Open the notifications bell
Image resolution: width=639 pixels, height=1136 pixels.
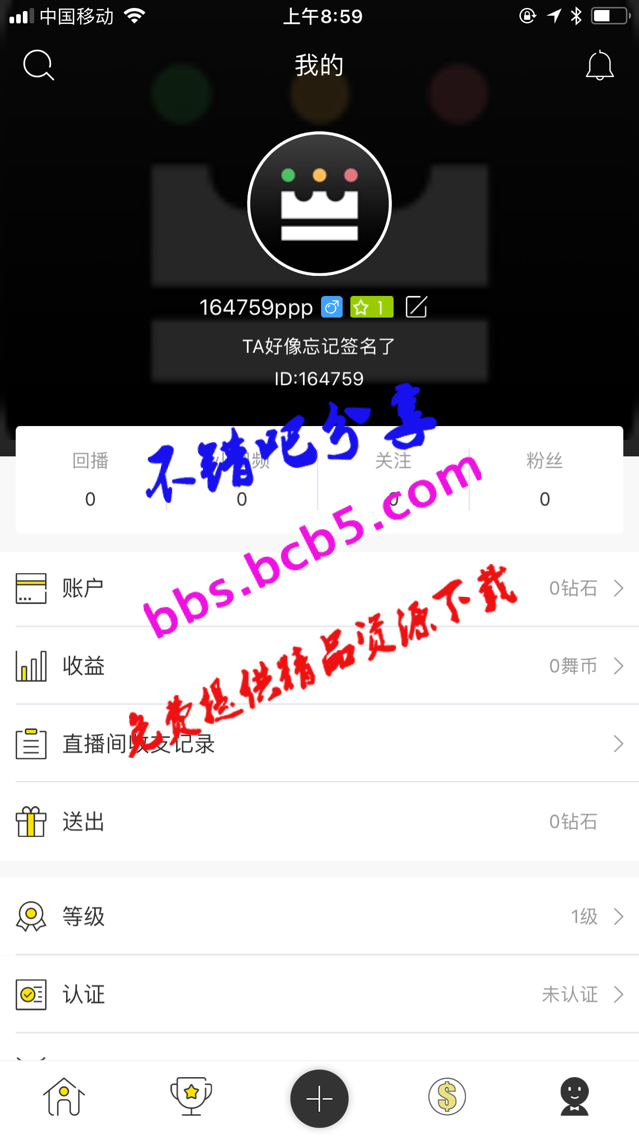coord(599,66)
